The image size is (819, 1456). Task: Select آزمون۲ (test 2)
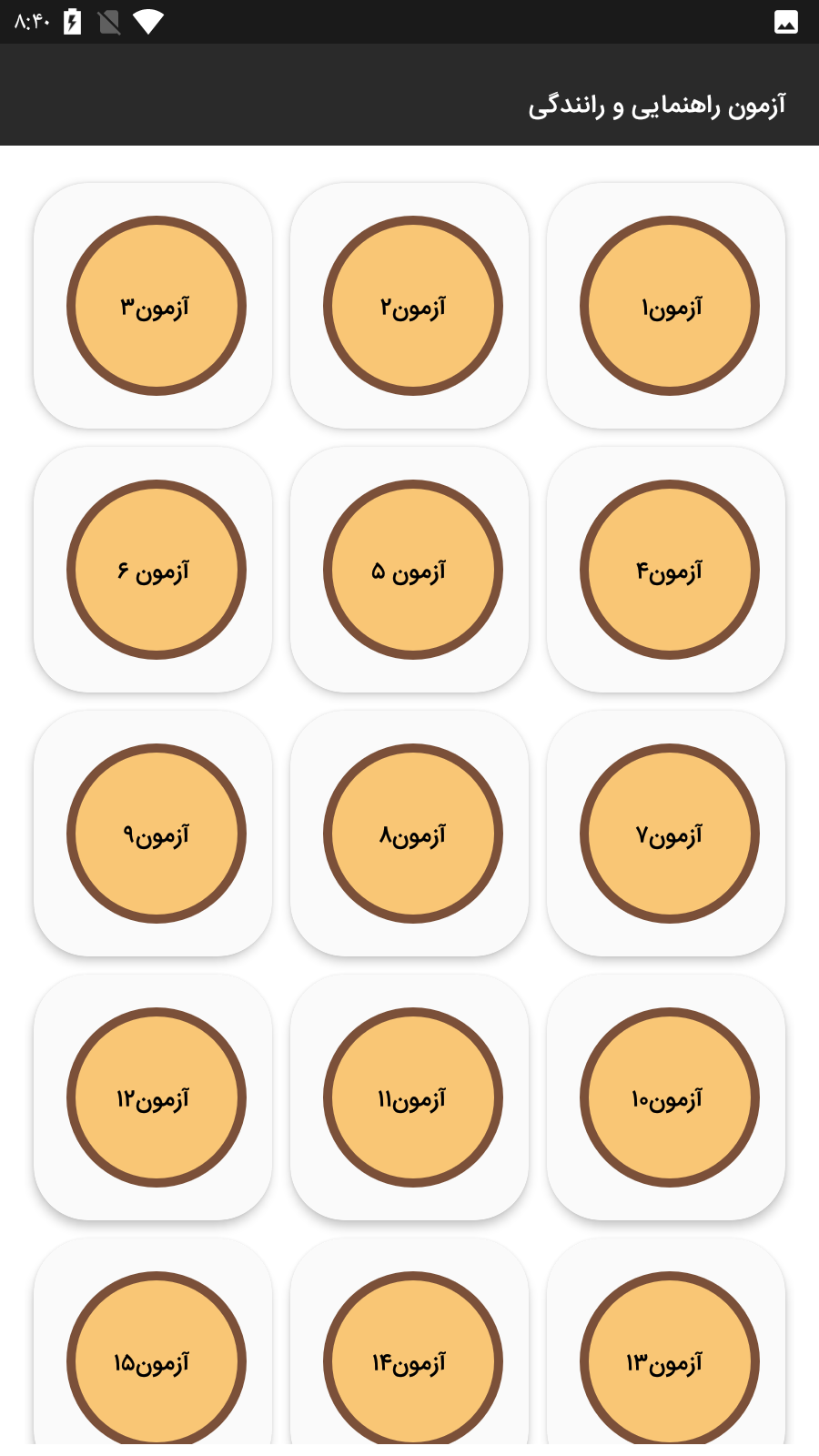coord(412,306)
